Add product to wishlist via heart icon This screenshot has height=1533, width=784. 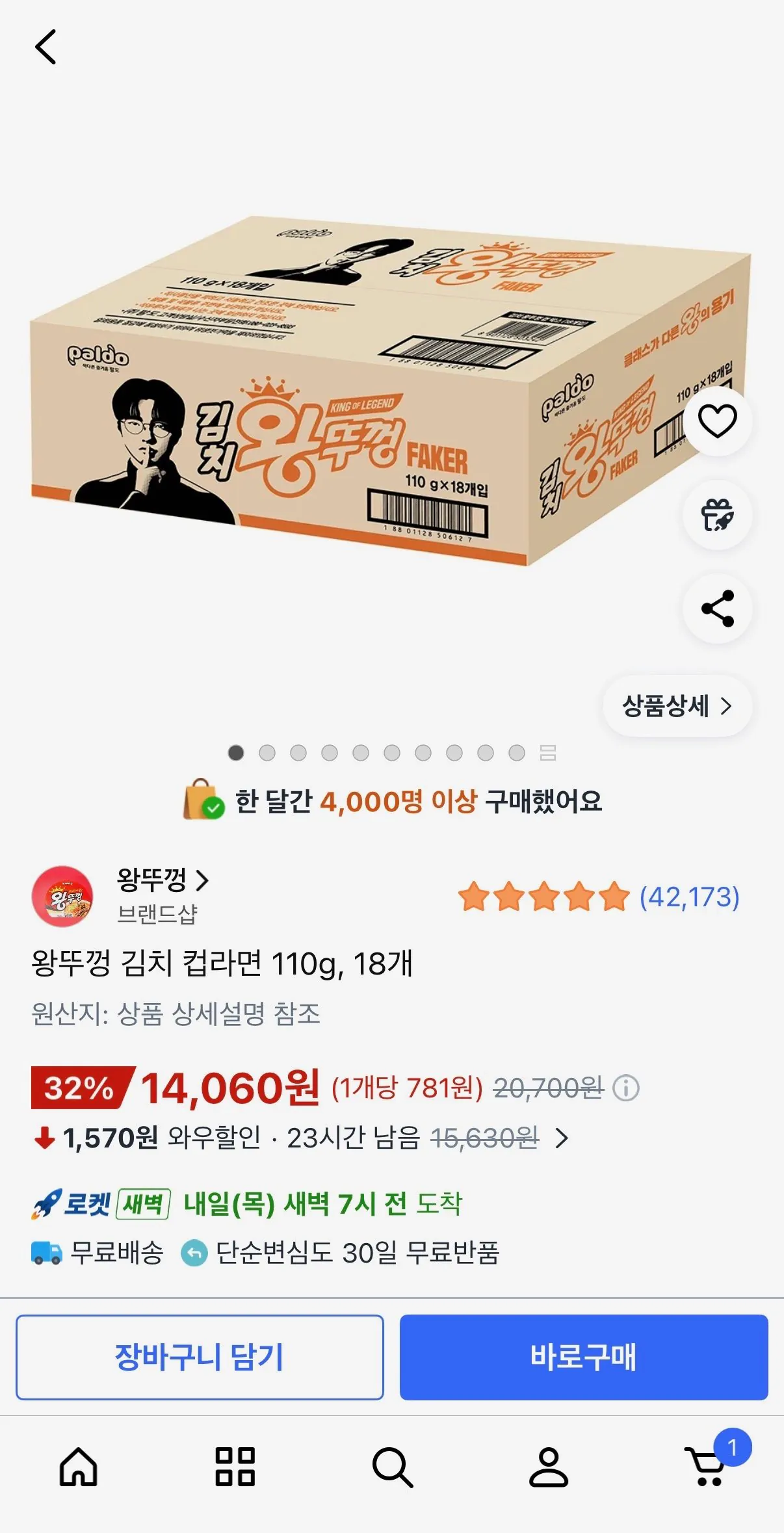[x=716, y=422]
